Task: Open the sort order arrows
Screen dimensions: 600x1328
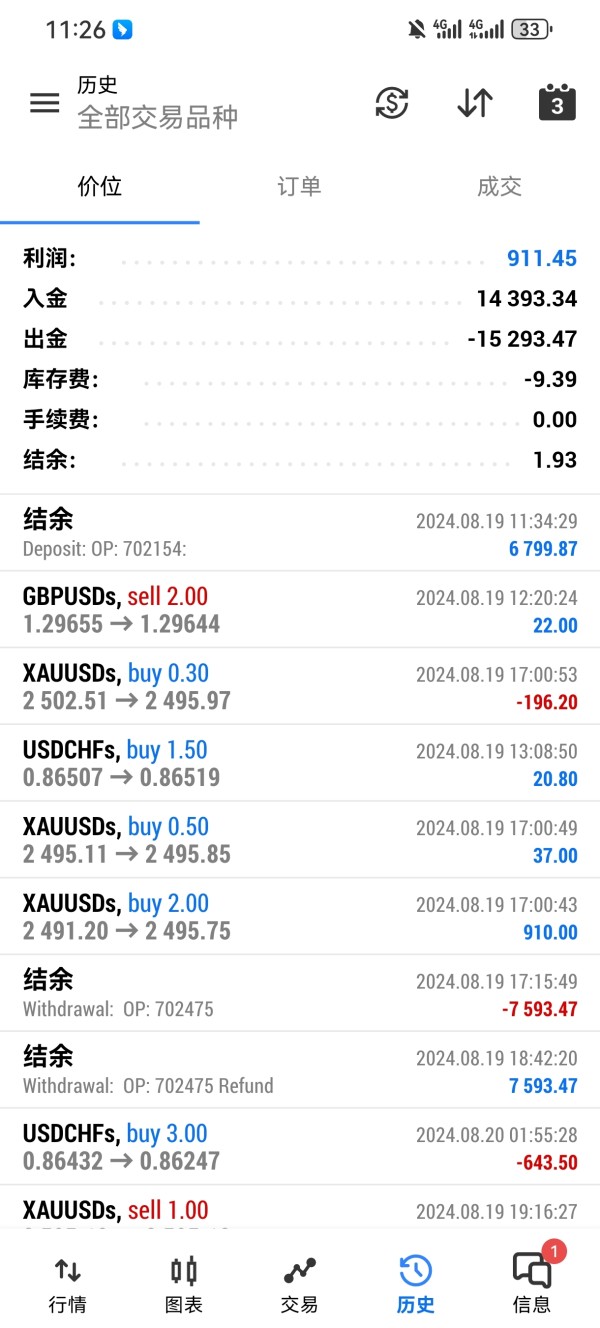Action: pos(474,103)
